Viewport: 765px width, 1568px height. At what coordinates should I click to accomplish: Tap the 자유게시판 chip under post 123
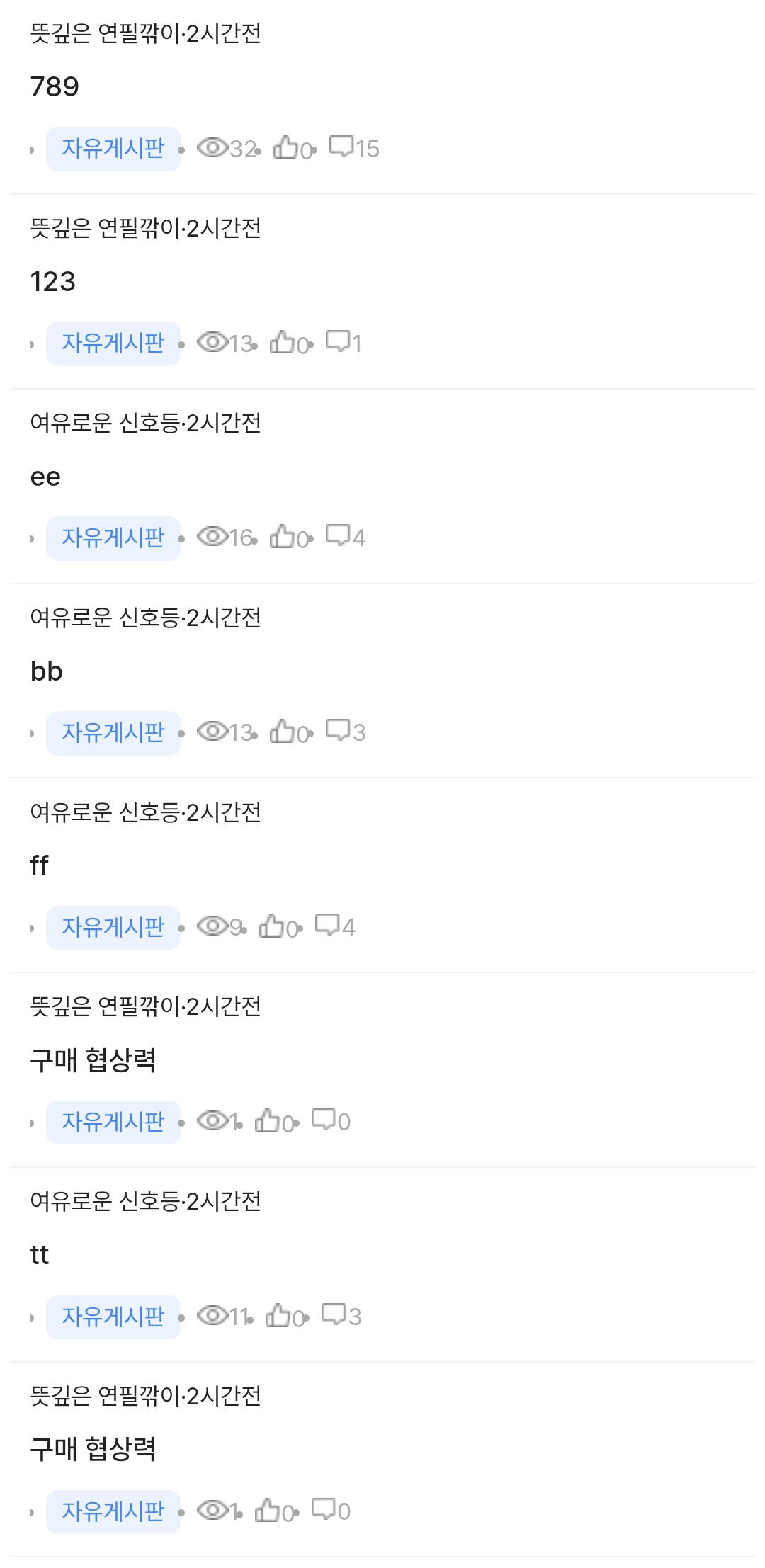113,343
